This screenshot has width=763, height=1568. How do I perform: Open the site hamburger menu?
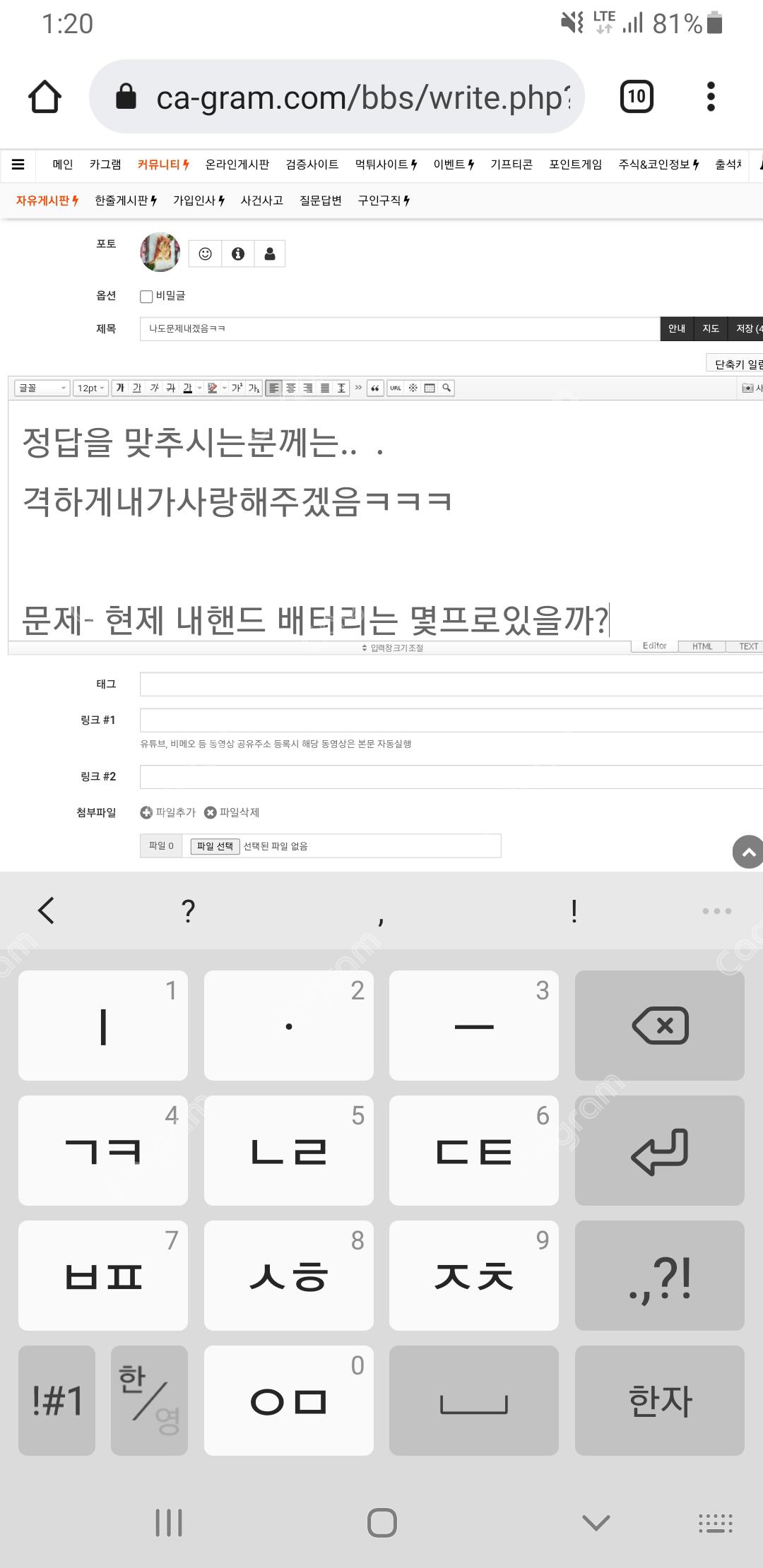18,165
